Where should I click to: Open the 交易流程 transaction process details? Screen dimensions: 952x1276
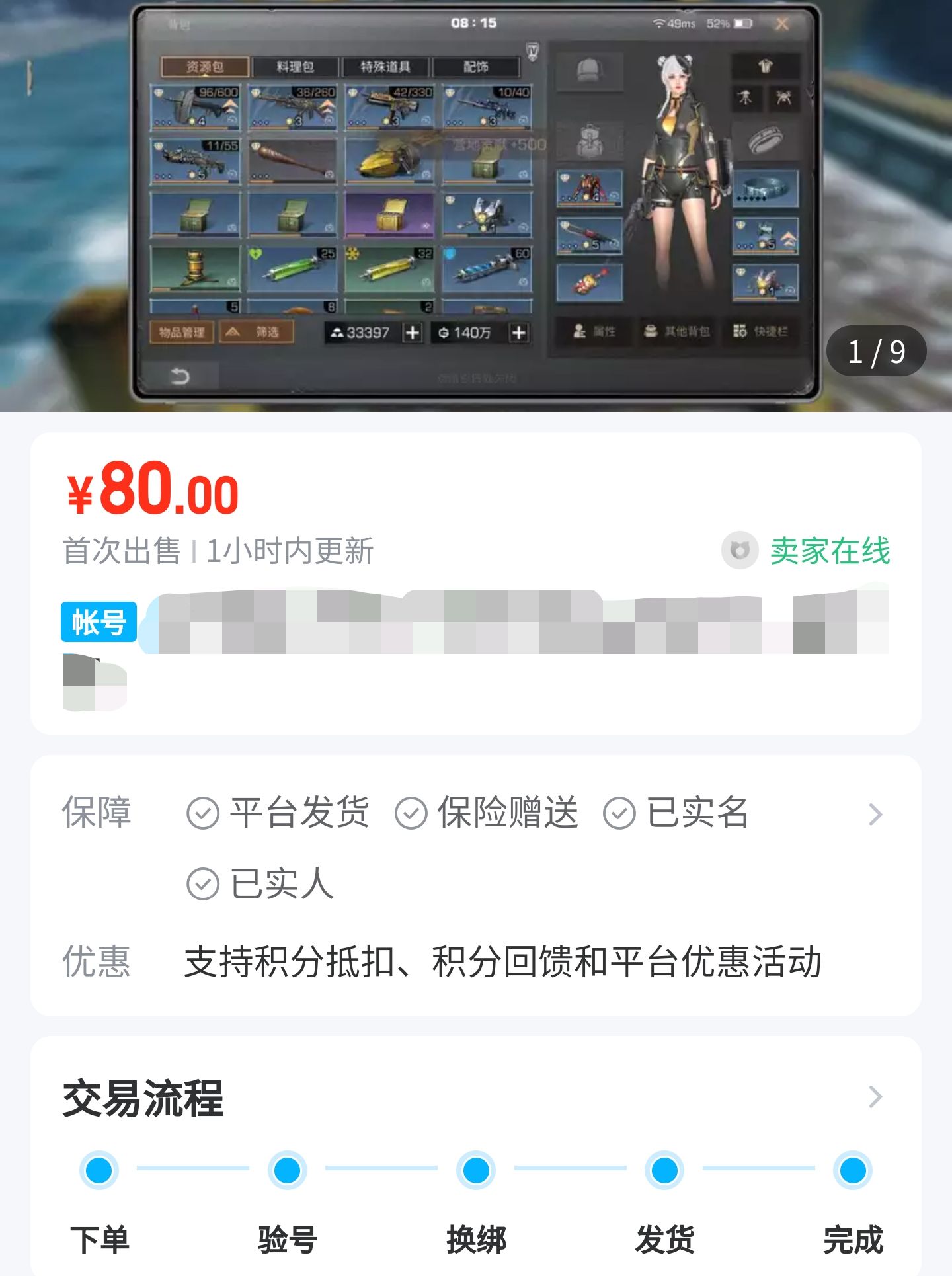[875, 1097]
